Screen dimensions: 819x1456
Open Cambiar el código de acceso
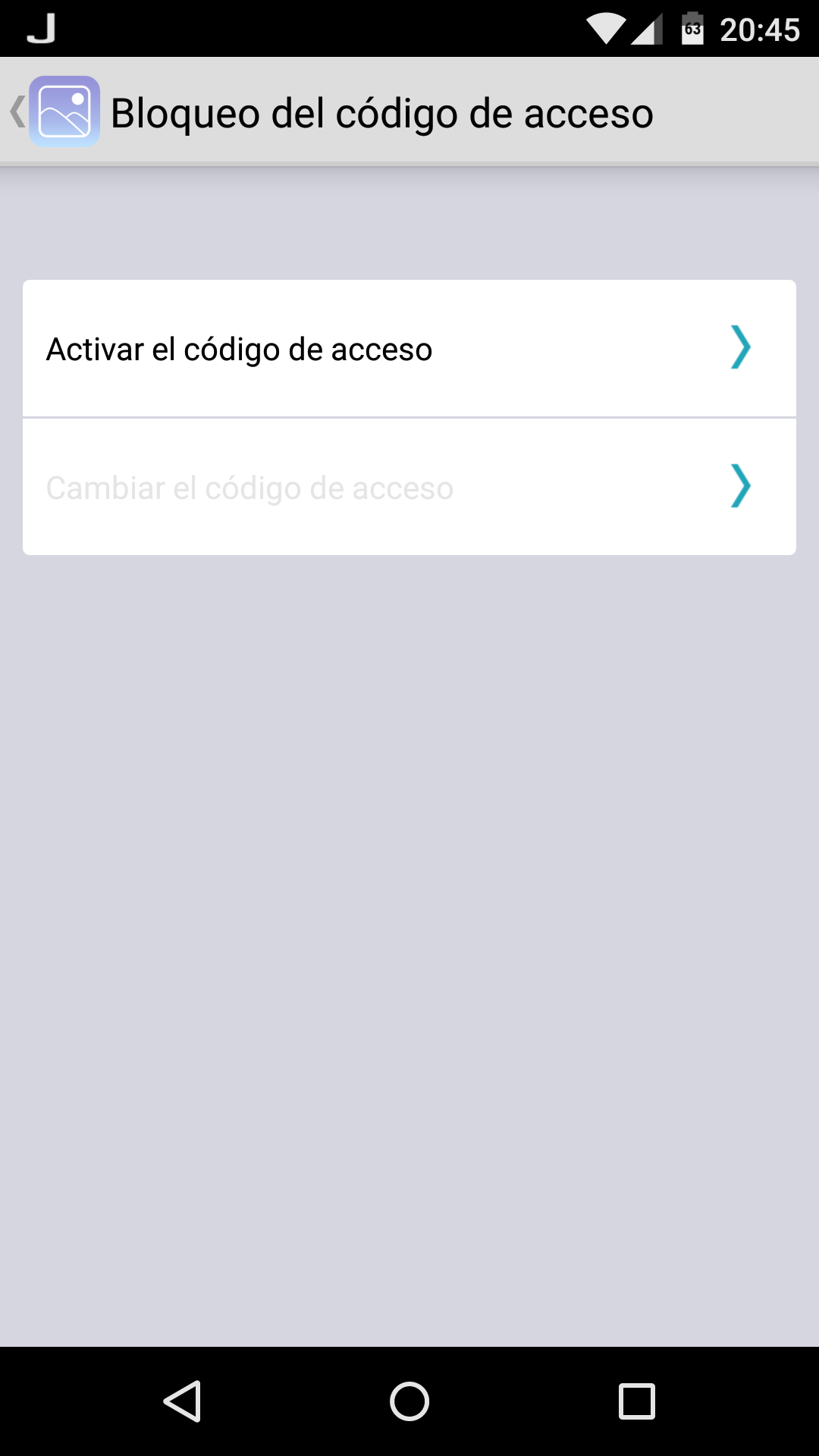[x=409, y=487]
